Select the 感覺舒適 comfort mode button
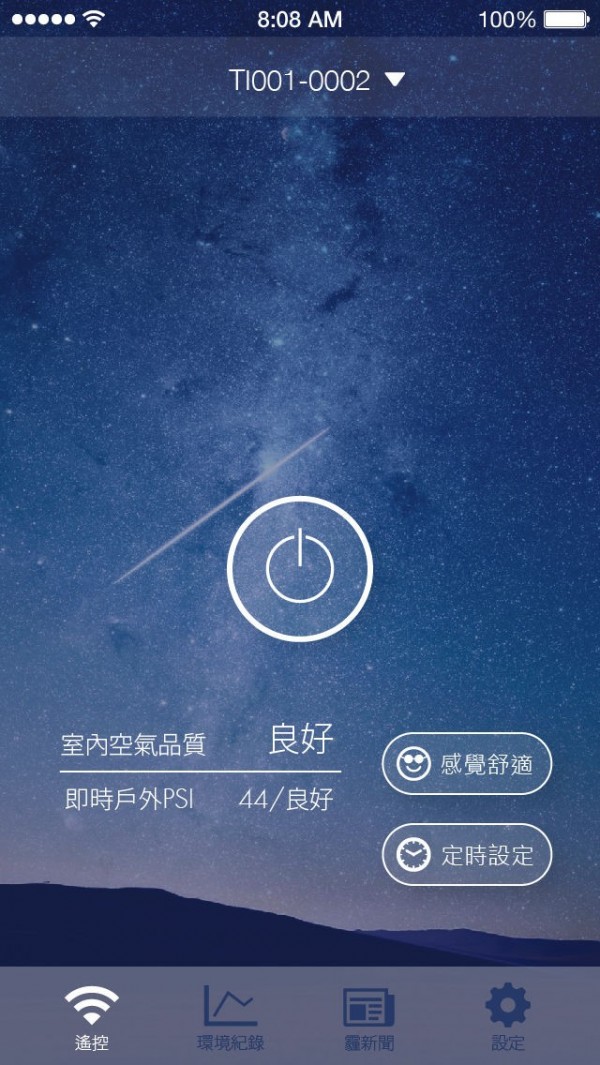This screenshot has width=600, height=1065. [467, 763]
